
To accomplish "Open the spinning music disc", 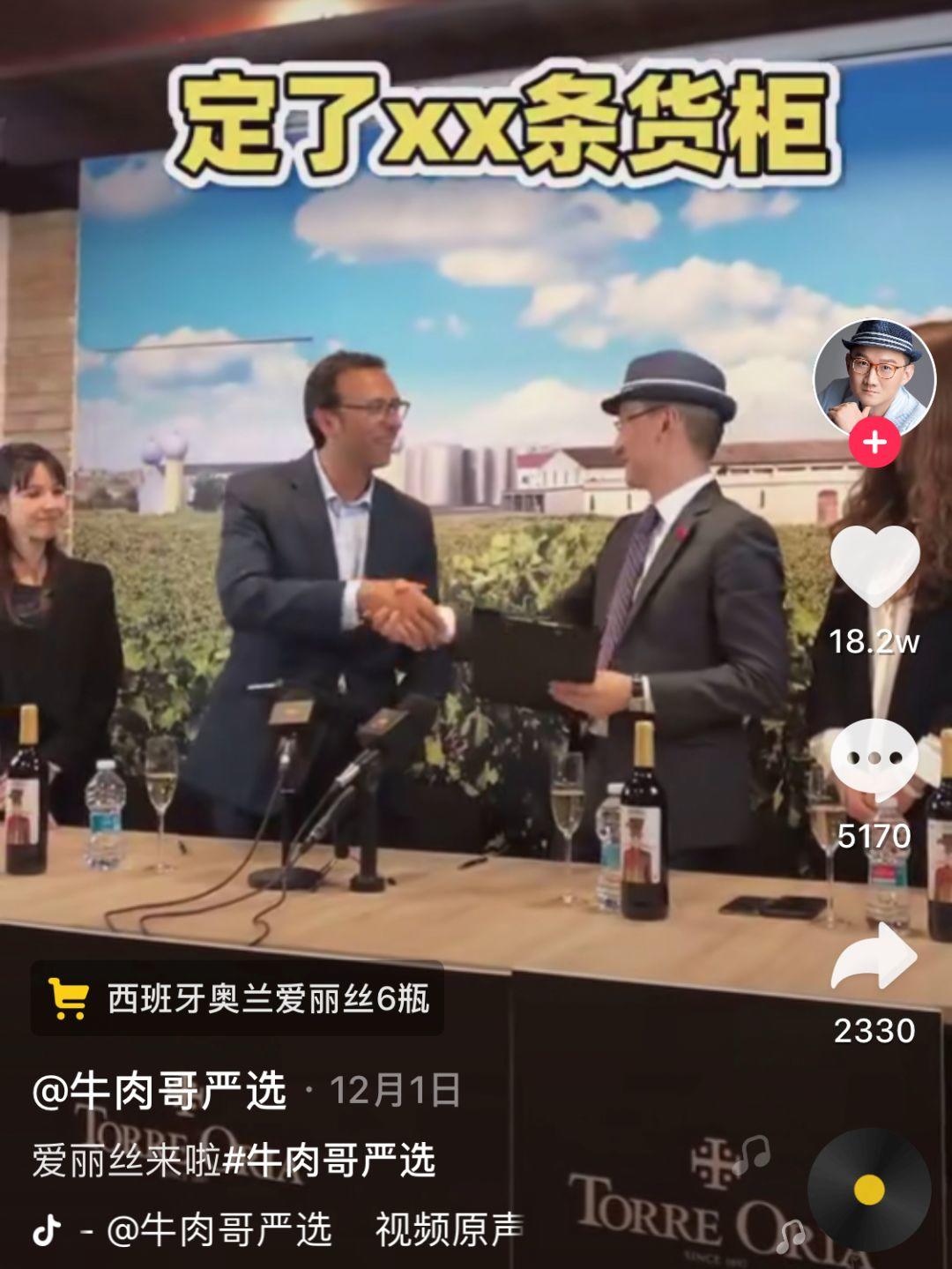I will (x=869, y=1190).
